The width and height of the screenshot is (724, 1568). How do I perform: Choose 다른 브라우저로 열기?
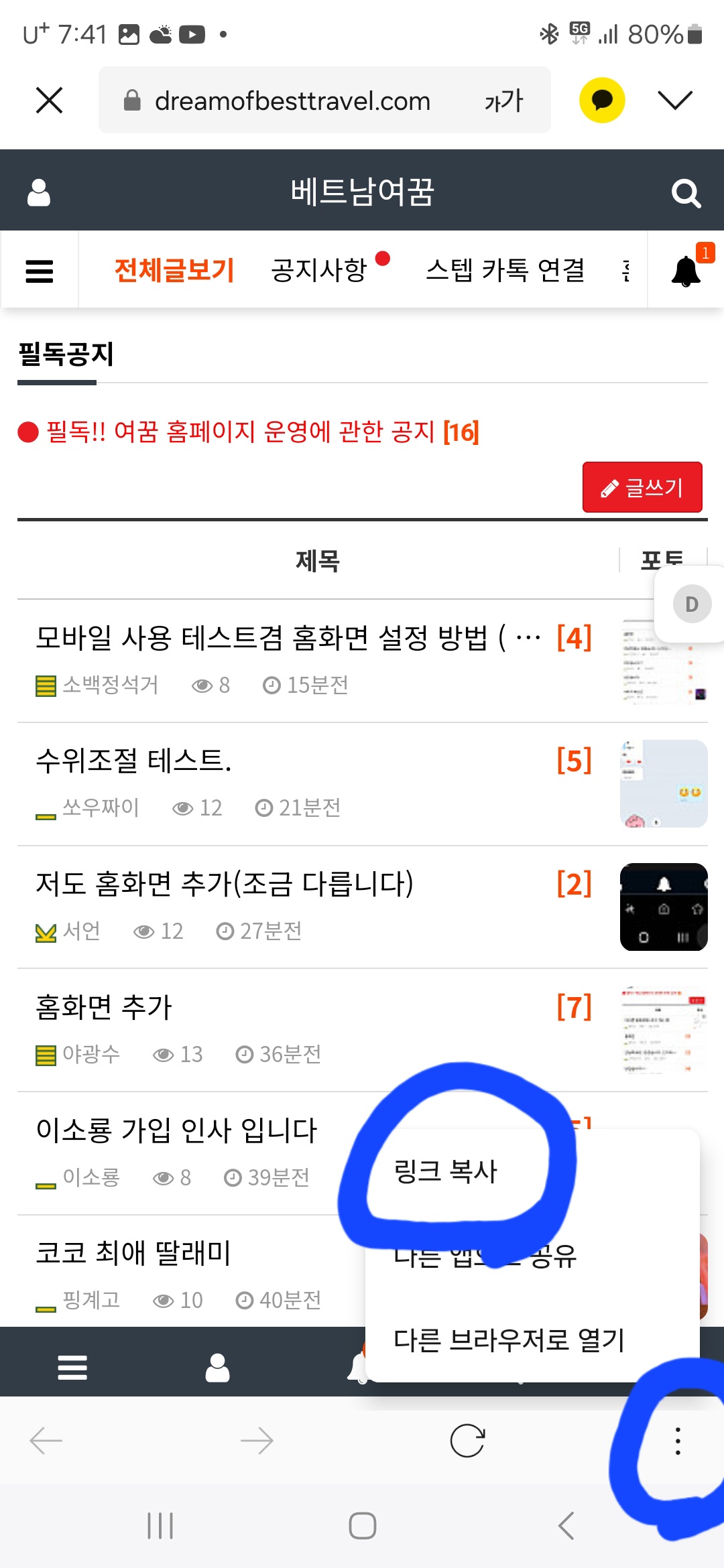(x=509, y=1340)
